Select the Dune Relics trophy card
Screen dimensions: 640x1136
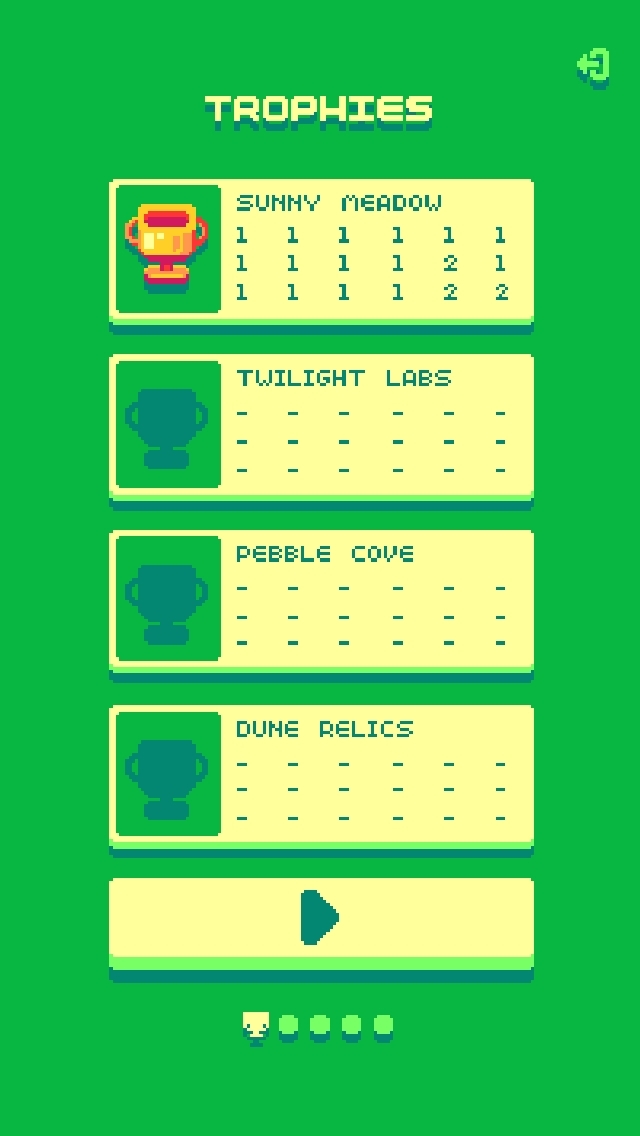click(321, 776)
